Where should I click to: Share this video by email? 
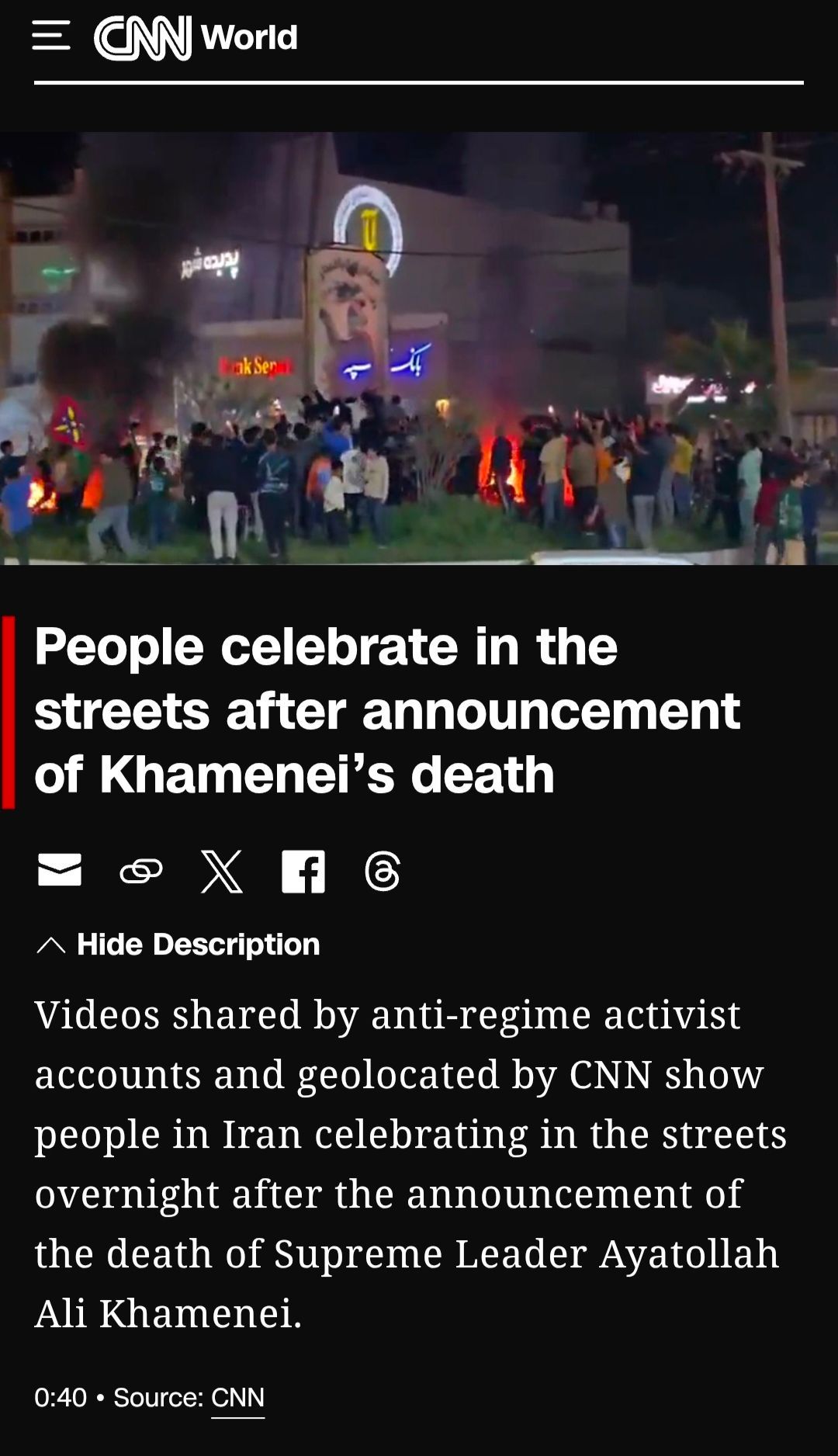tap(60, 870)
